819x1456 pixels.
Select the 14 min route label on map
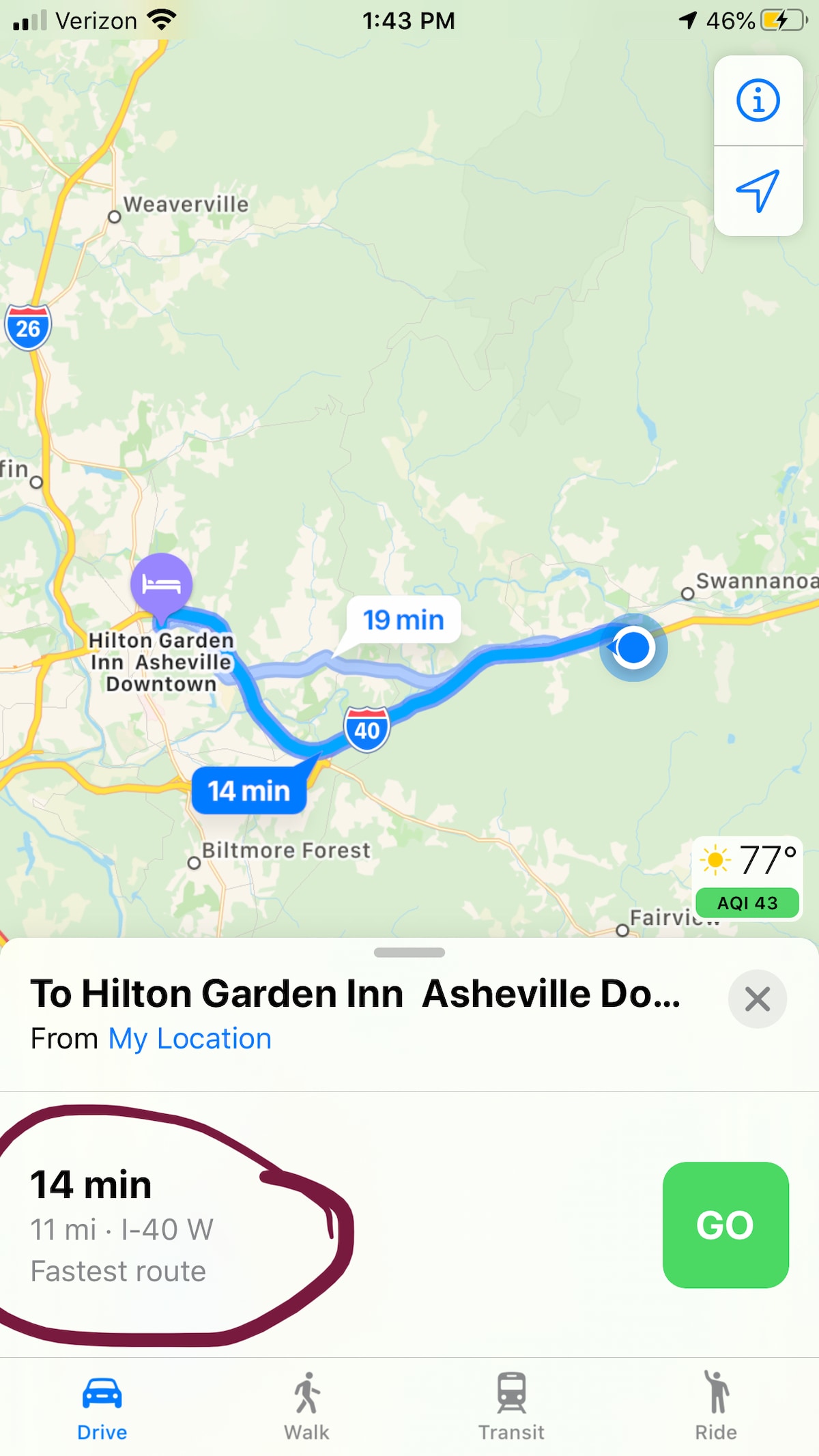click(x=249, y=790)
